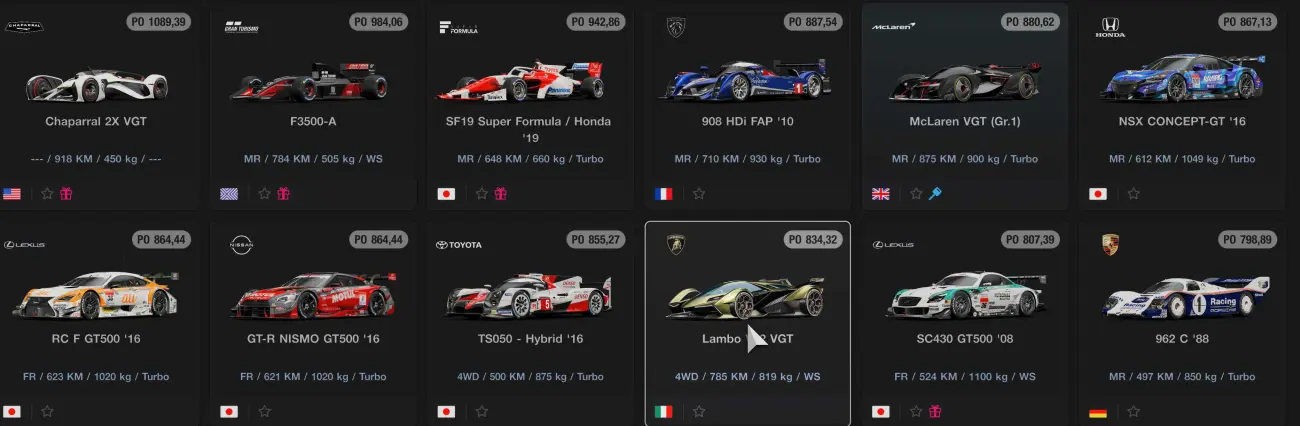Tap the star on McLaren VGT (Gr.1)
1300x426 pixels.
916,194
